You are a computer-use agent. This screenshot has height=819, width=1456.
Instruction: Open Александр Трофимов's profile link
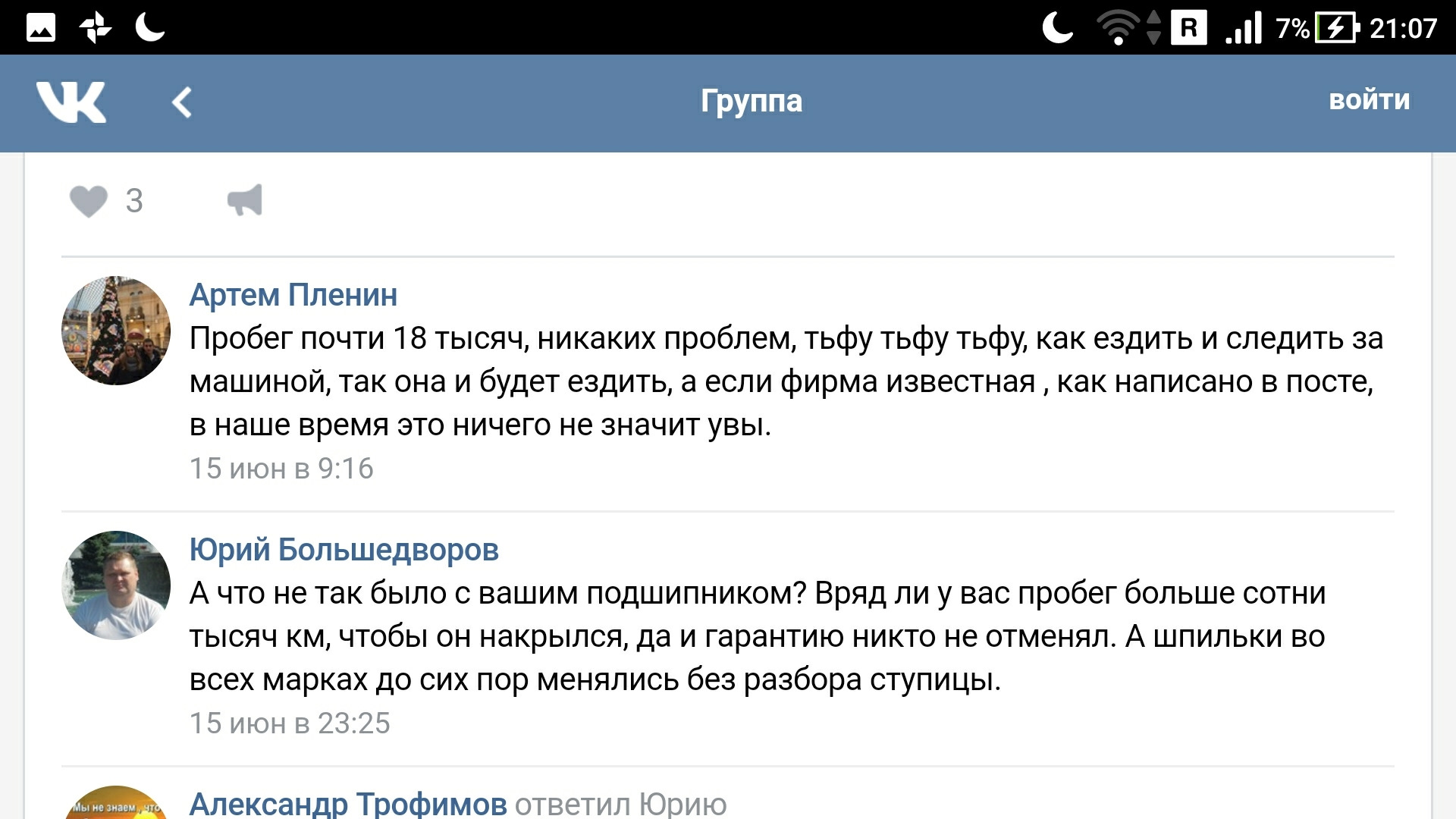[348, 803]
